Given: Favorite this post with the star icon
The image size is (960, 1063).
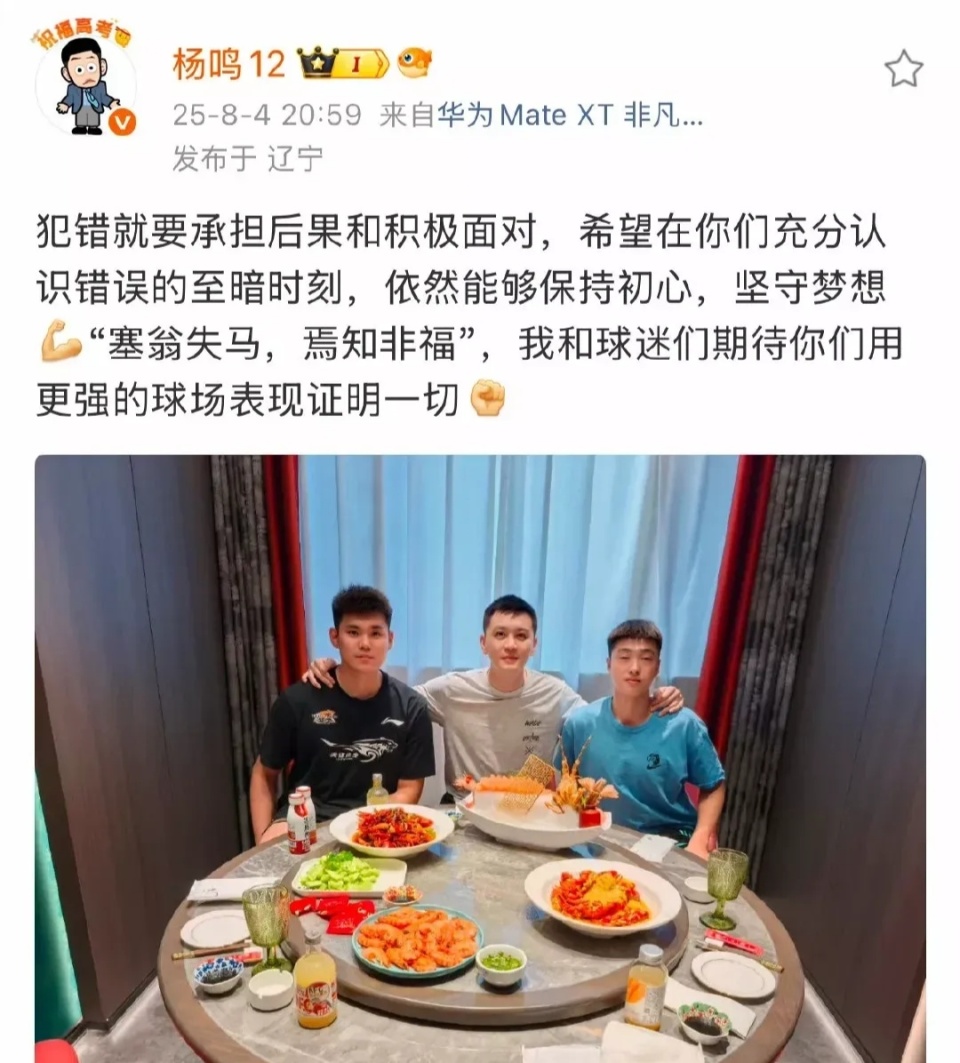Looking at the screenshot, I should pos(903,68).
